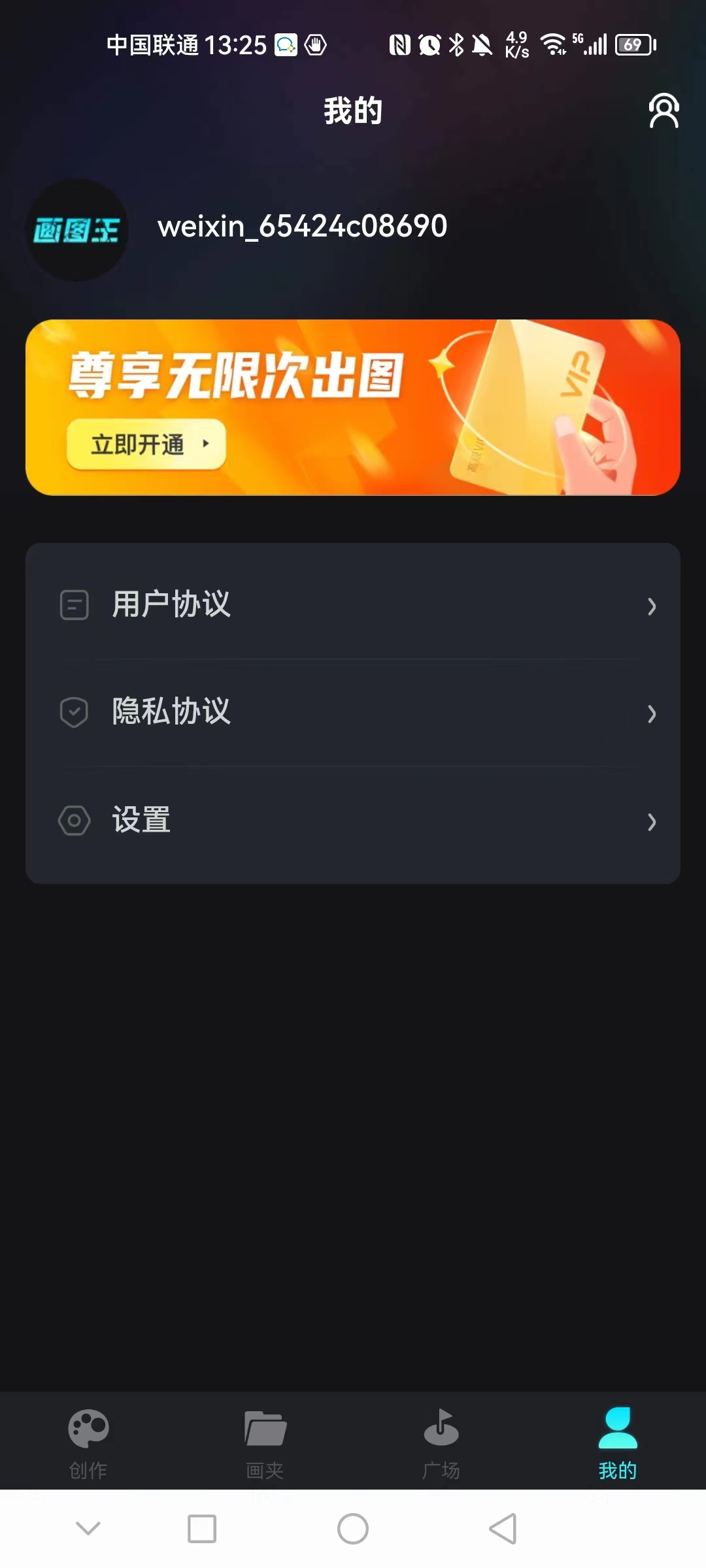Tap the 用户协议 document icon

coord(74,606)
